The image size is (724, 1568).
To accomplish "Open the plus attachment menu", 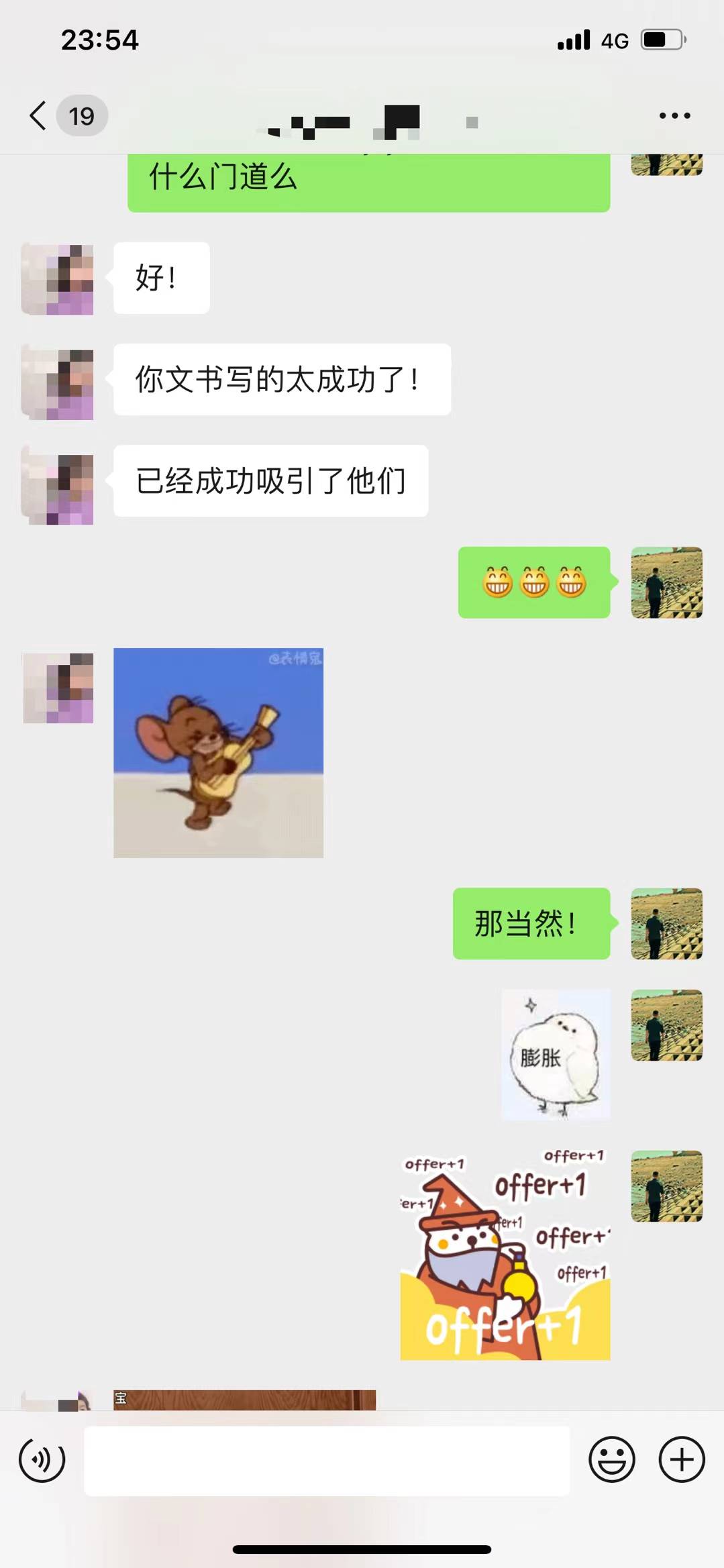I will click(682, 1459).
